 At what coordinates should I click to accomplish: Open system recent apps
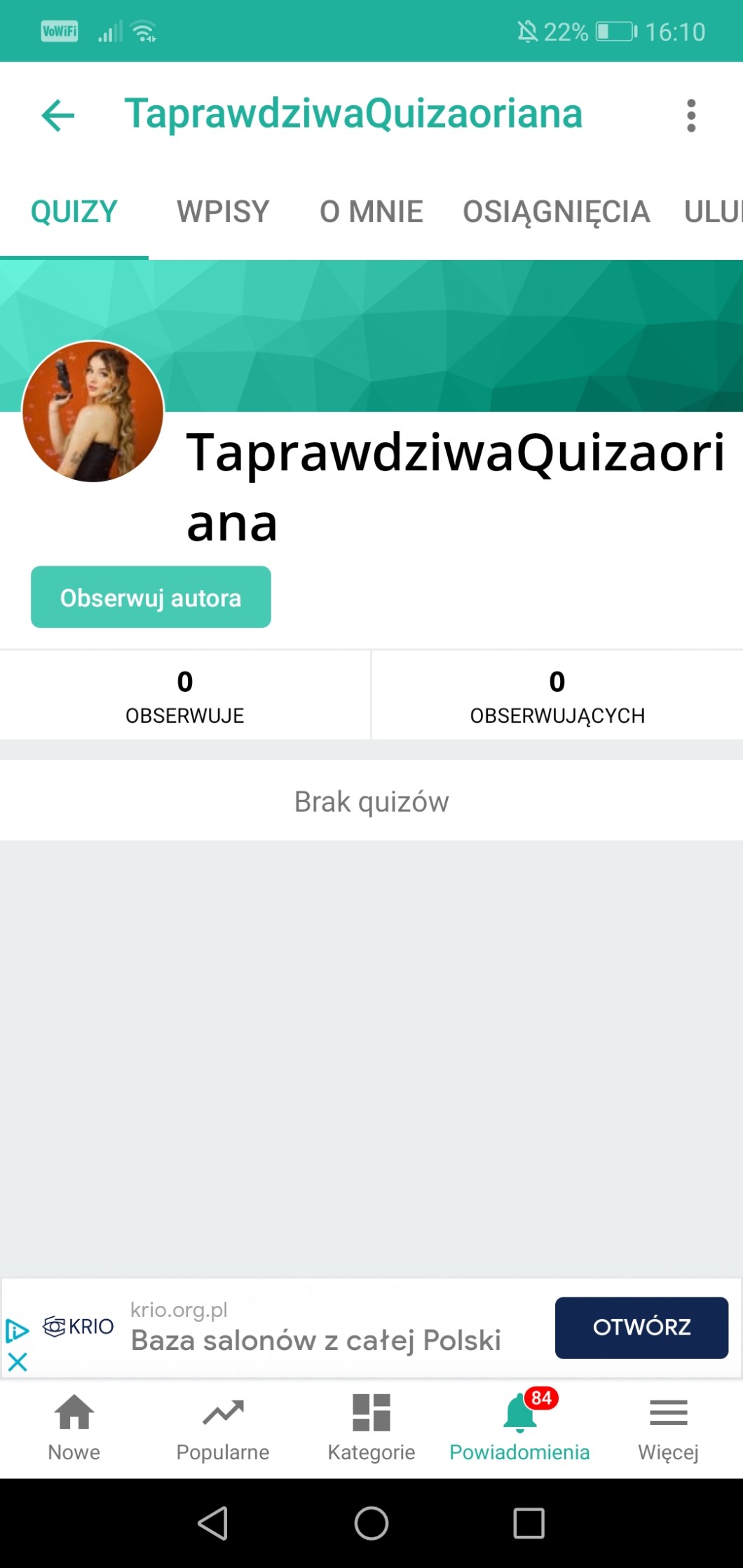click(x=529, y=1523)
